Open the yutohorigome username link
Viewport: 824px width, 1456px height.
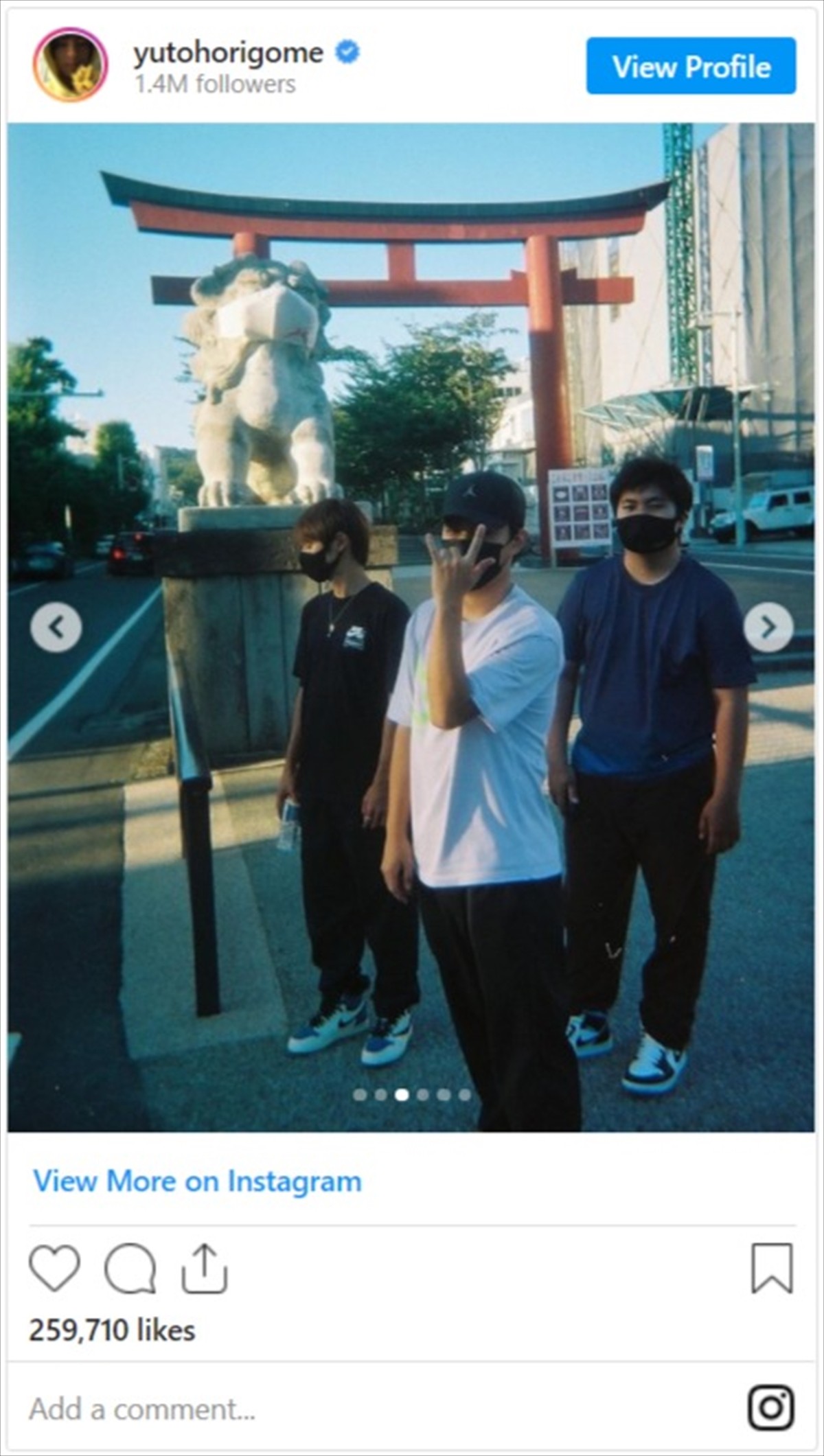228,54
